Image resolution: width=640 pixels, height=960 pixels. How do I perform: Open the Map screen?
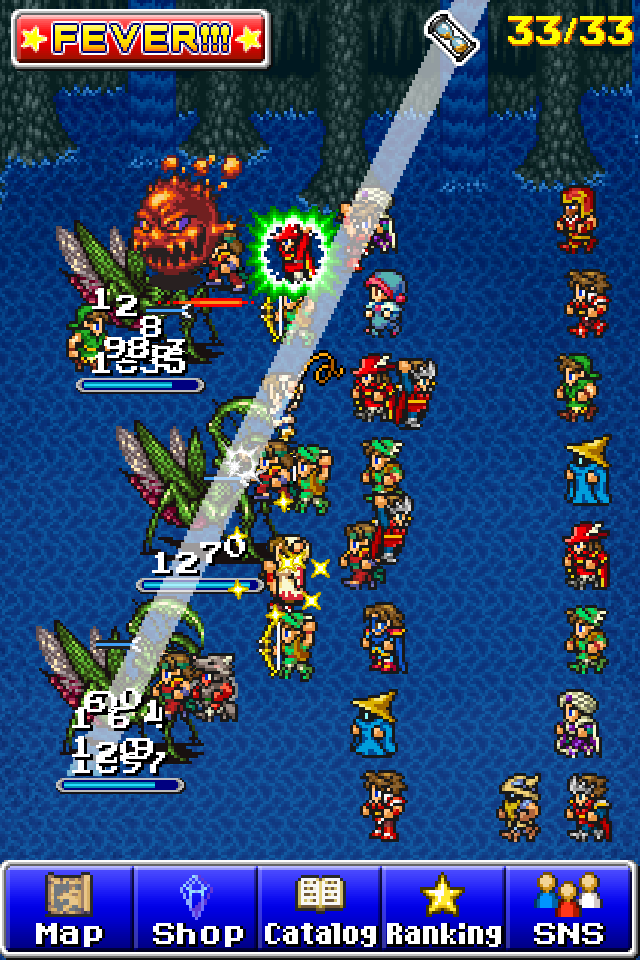[x=69, y=909]
